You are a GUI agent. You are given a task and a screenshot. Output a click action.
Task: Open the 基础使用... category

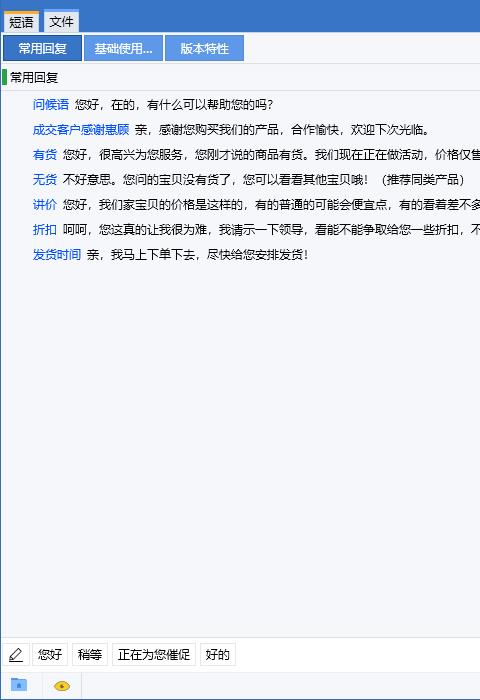123,48
